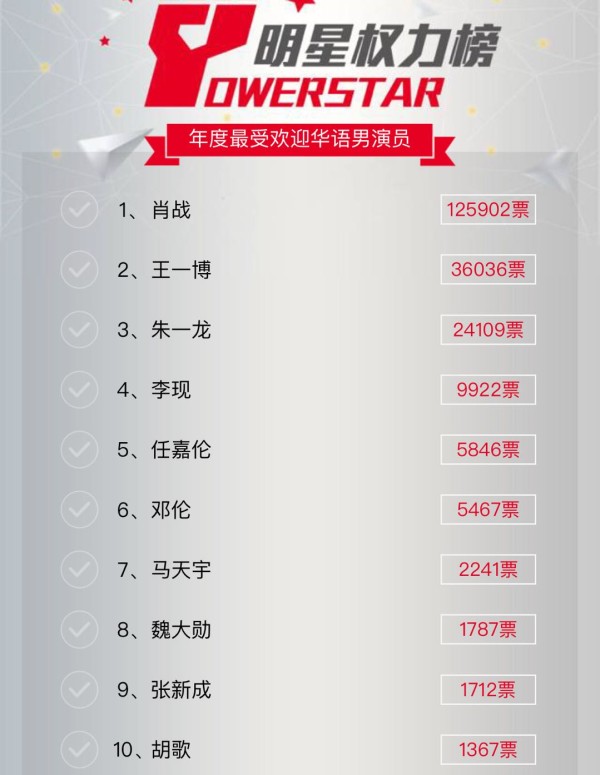Select the checkbox for 肖战
The width and height of the screenshot is (600, 775).
(x=79, y=210)
